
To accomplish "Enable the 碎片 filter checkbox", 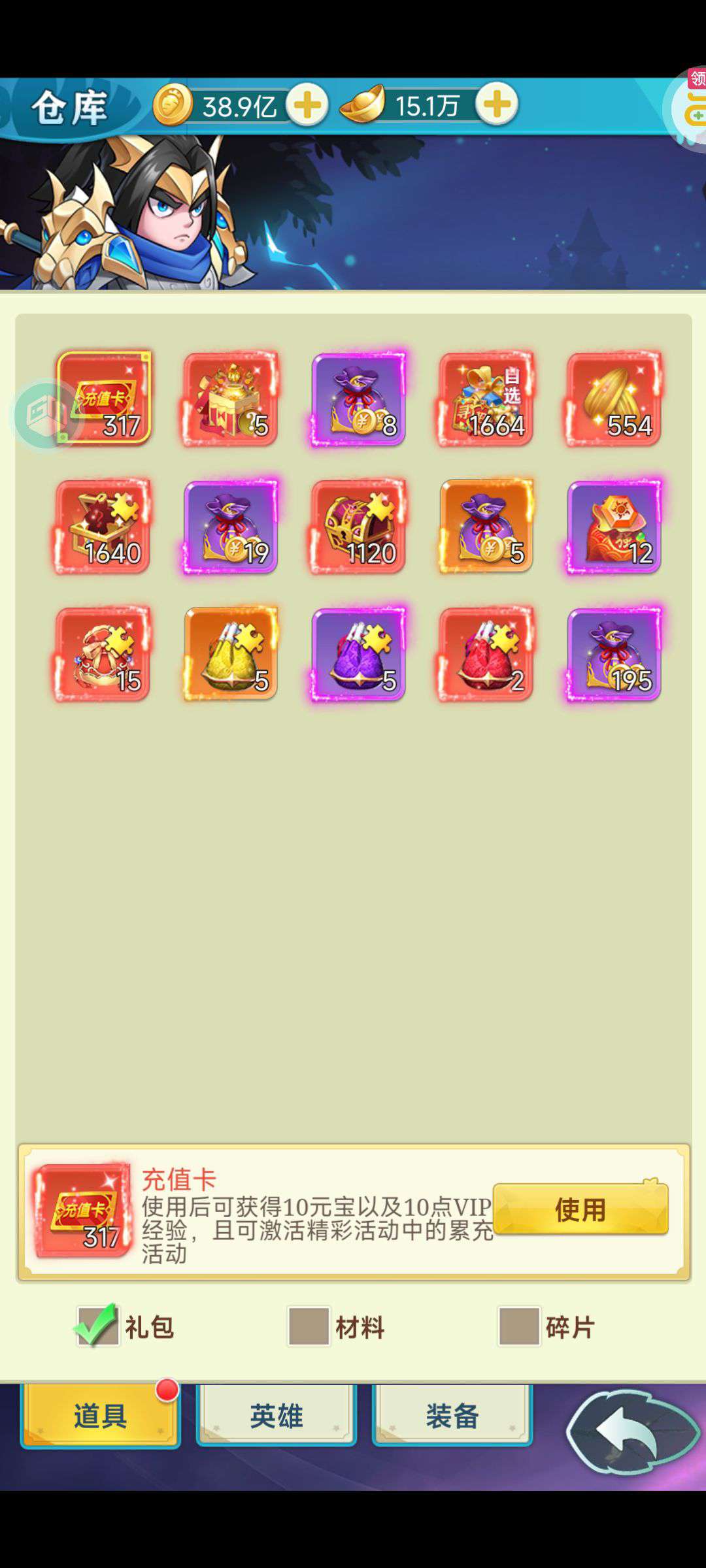I will click(x=519, y=1326).
